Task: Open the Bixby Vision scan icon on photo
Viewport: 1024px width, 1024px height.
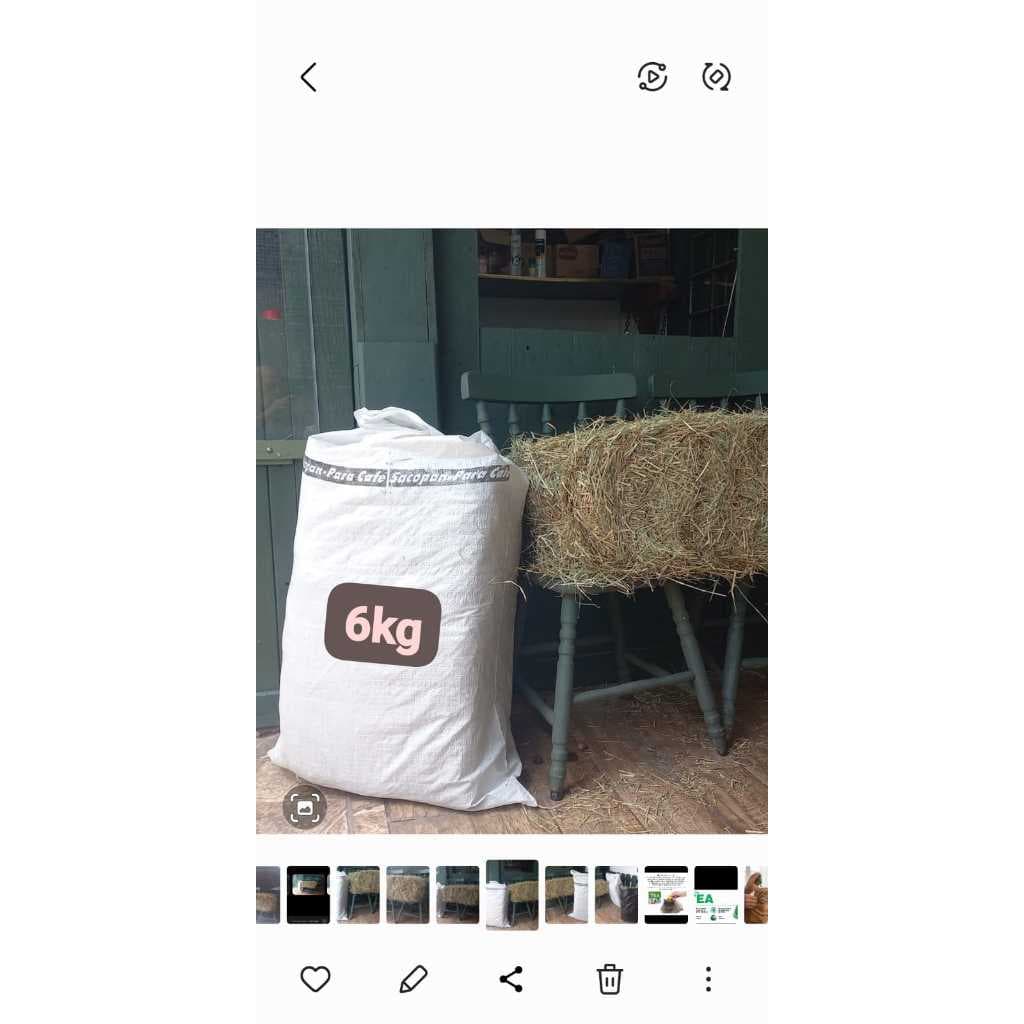Action: point(305,807)
